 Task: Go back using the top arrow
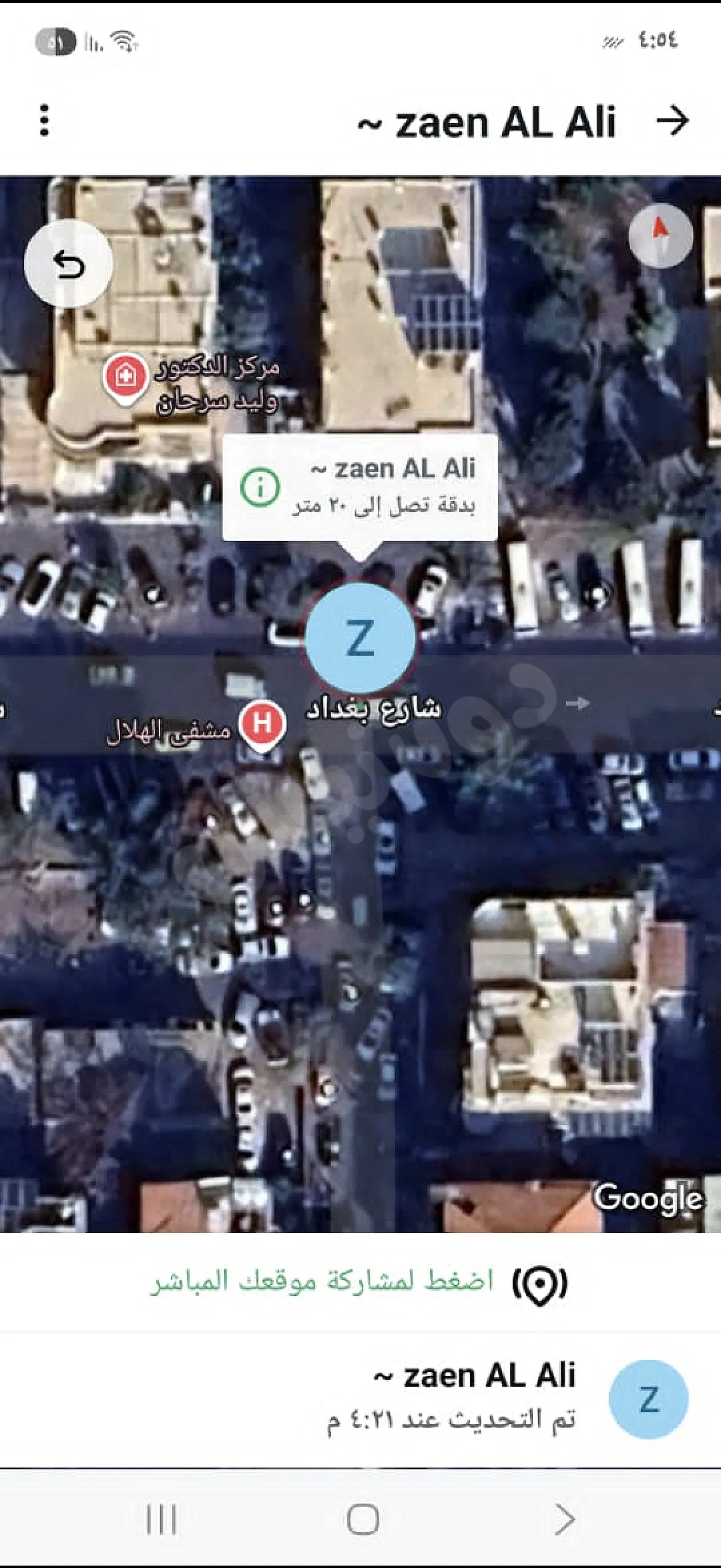[672, 121]
